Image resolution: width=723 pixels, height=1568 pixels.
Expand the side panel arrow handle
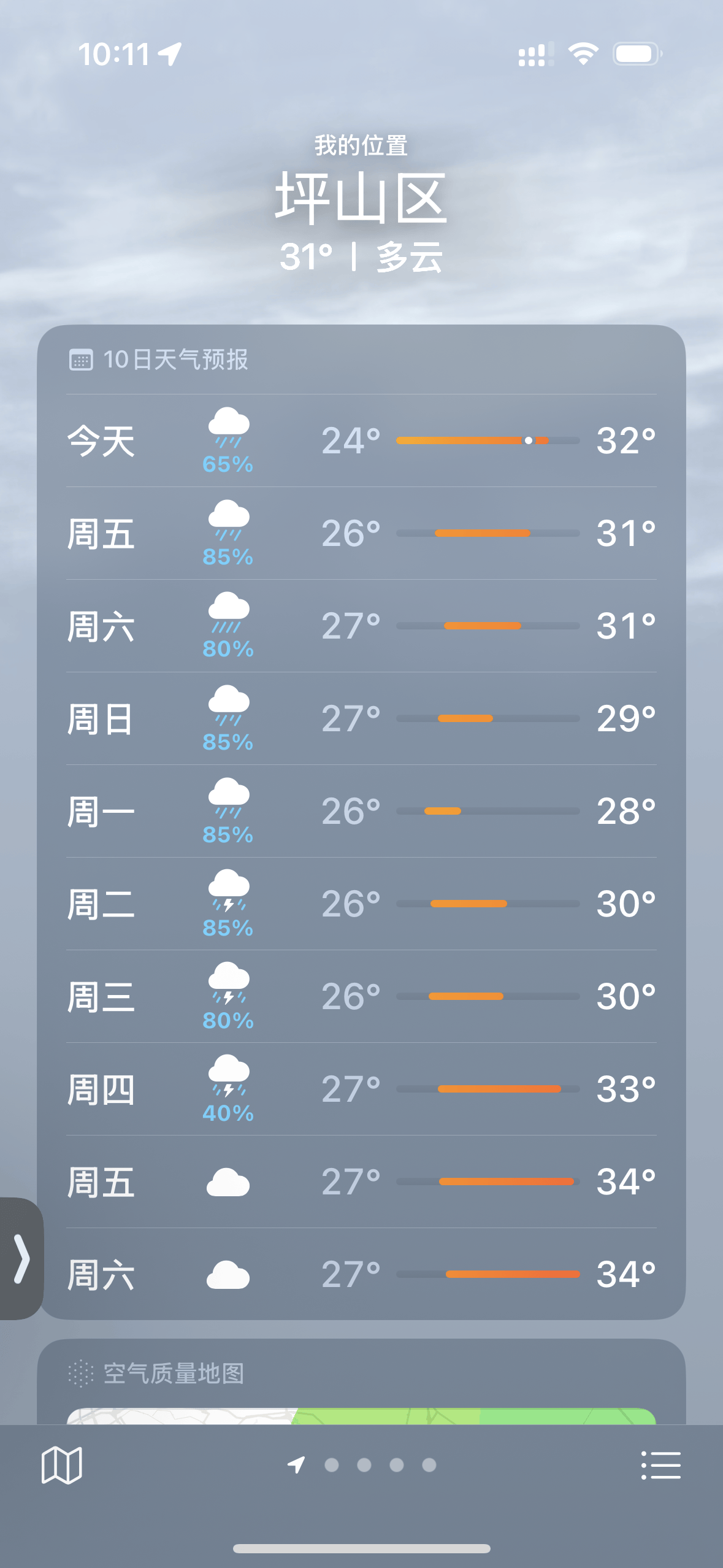pyautogui.click(x=21, y=1259)
